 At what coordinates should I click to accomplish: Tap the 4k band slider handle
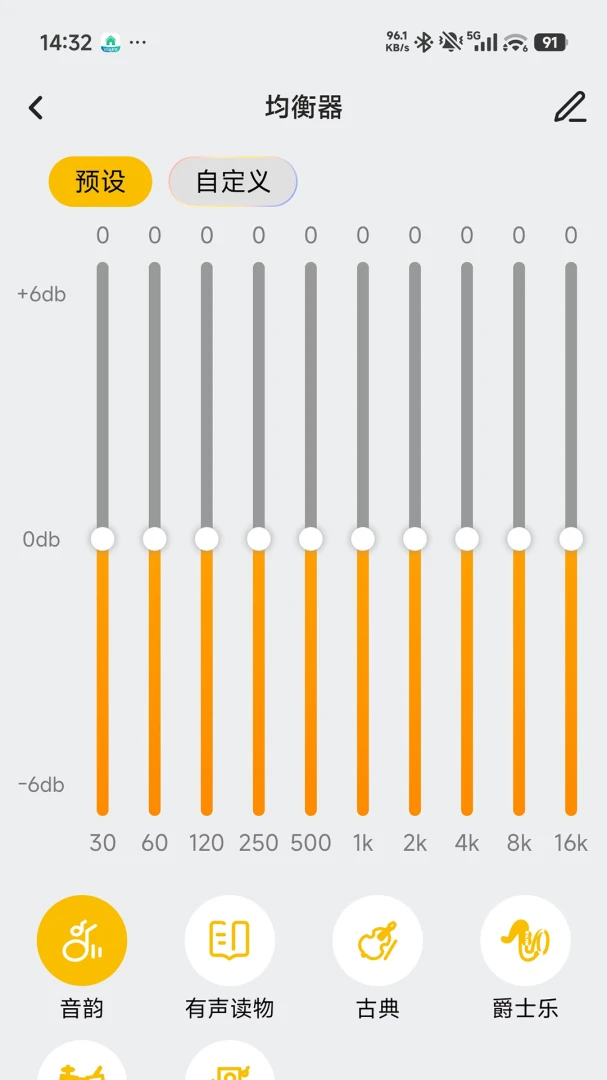click(466, 539)
